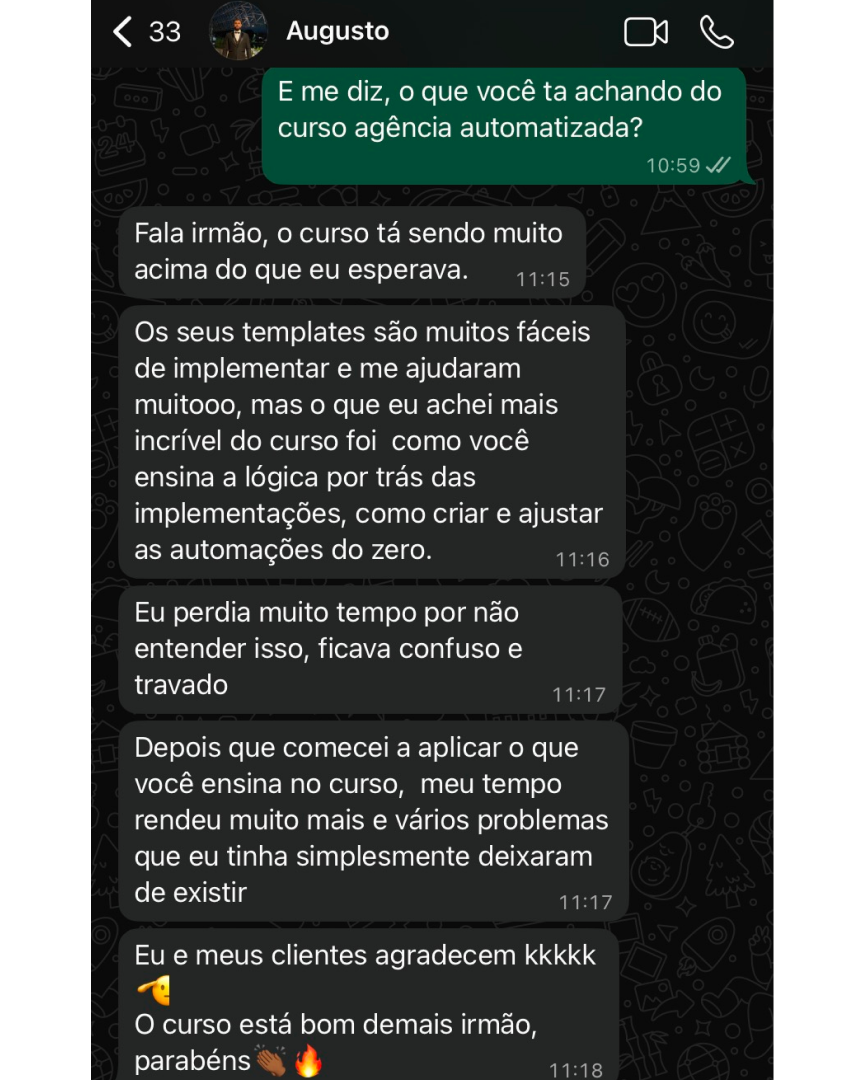Tap the message starting with Fala irmão

[352, 251]
